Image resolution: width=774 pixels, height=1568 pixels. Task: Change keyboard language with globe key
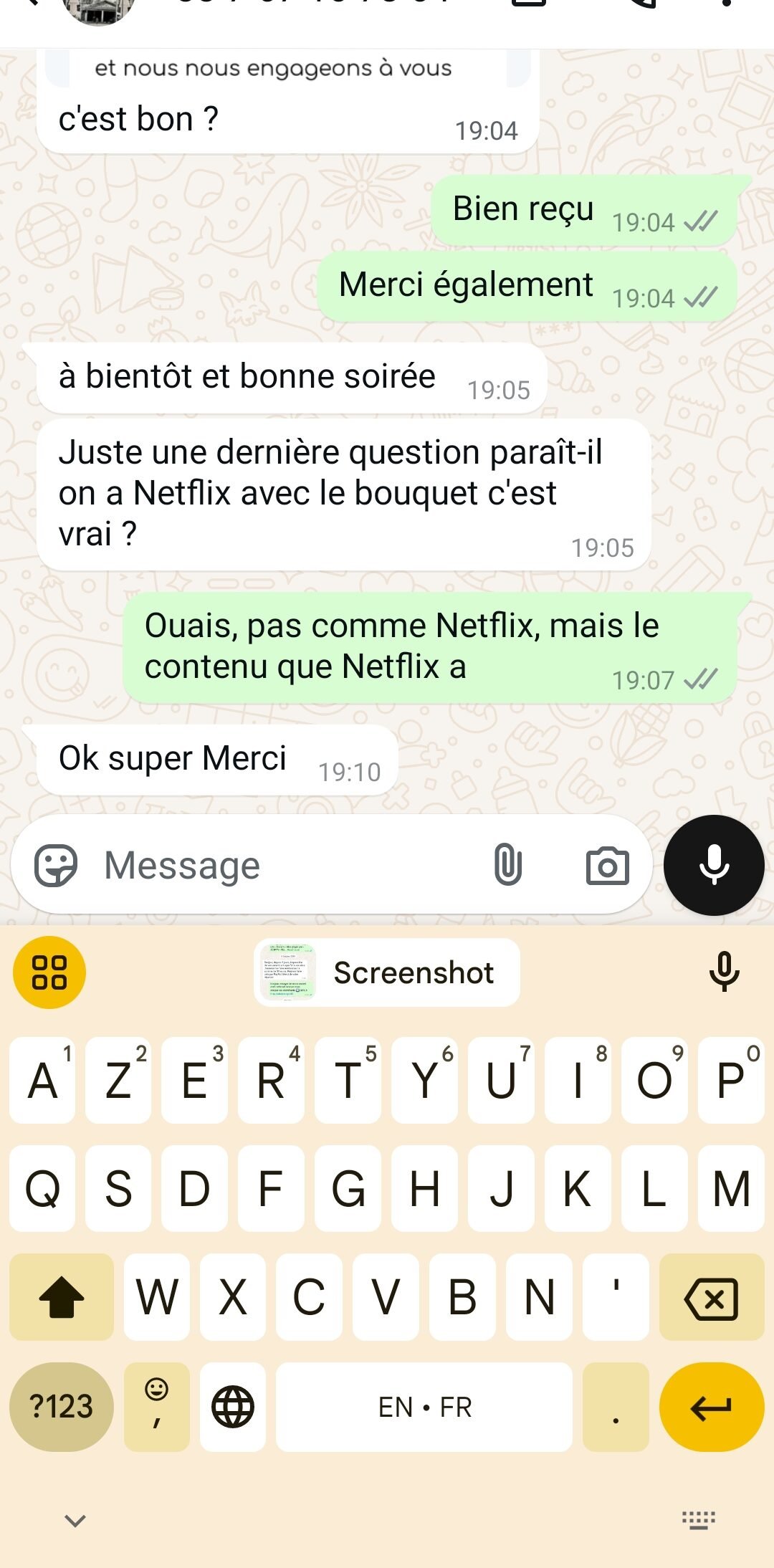233,1407
